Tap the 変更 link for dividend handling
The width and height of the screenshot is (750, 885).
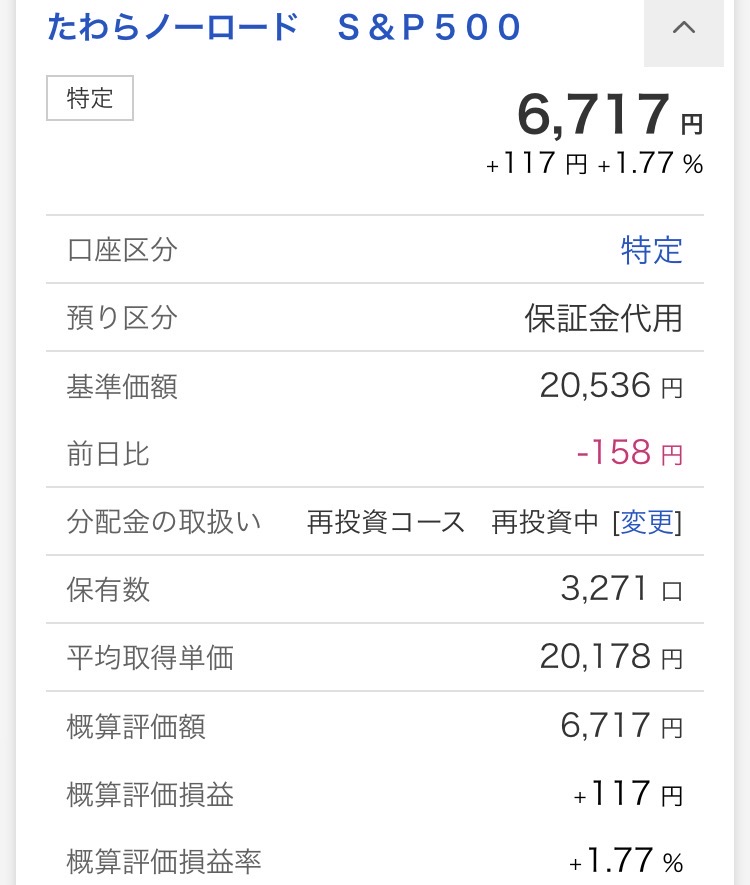coord(647,522)
